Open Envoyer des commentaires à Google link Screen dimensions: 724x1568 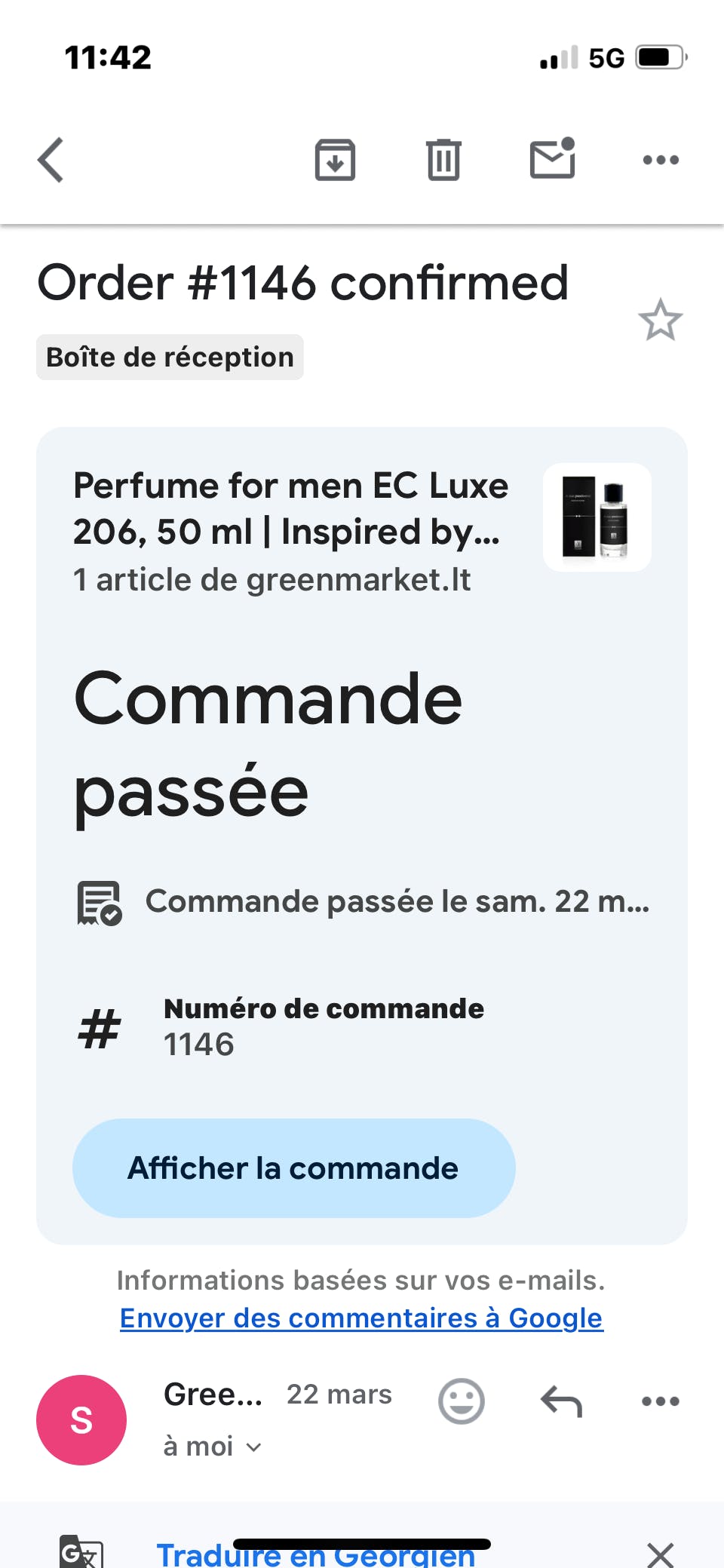coord(361,1318)
